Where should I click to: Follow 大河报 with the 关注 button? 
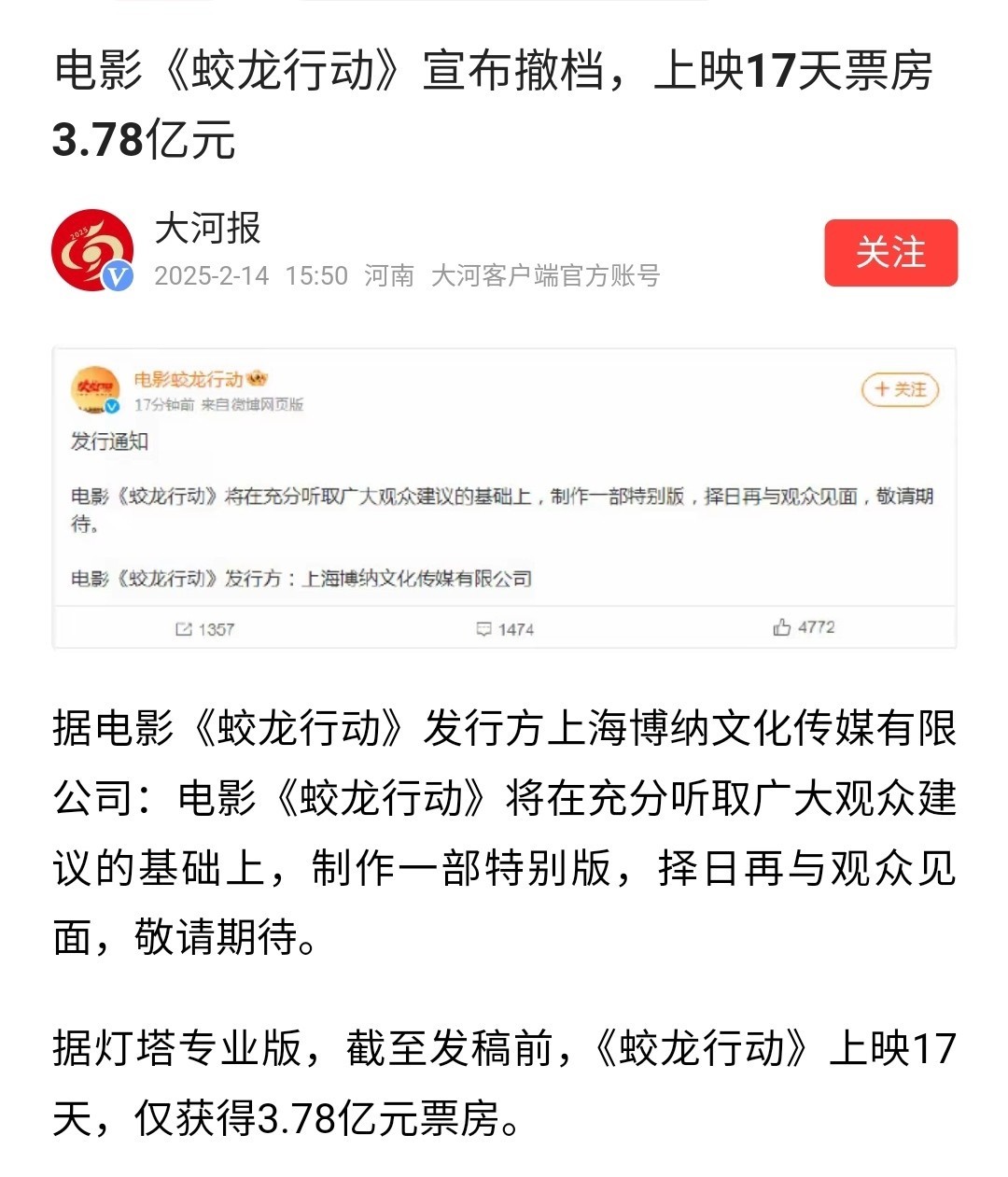coord(890,253)
